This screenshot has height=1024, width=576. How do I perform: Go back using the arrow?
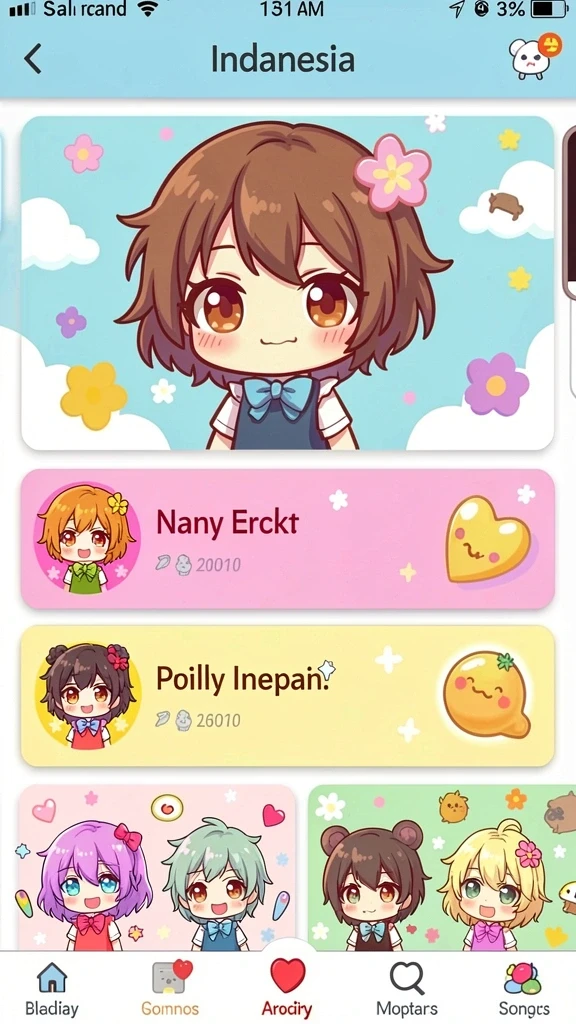32,59
